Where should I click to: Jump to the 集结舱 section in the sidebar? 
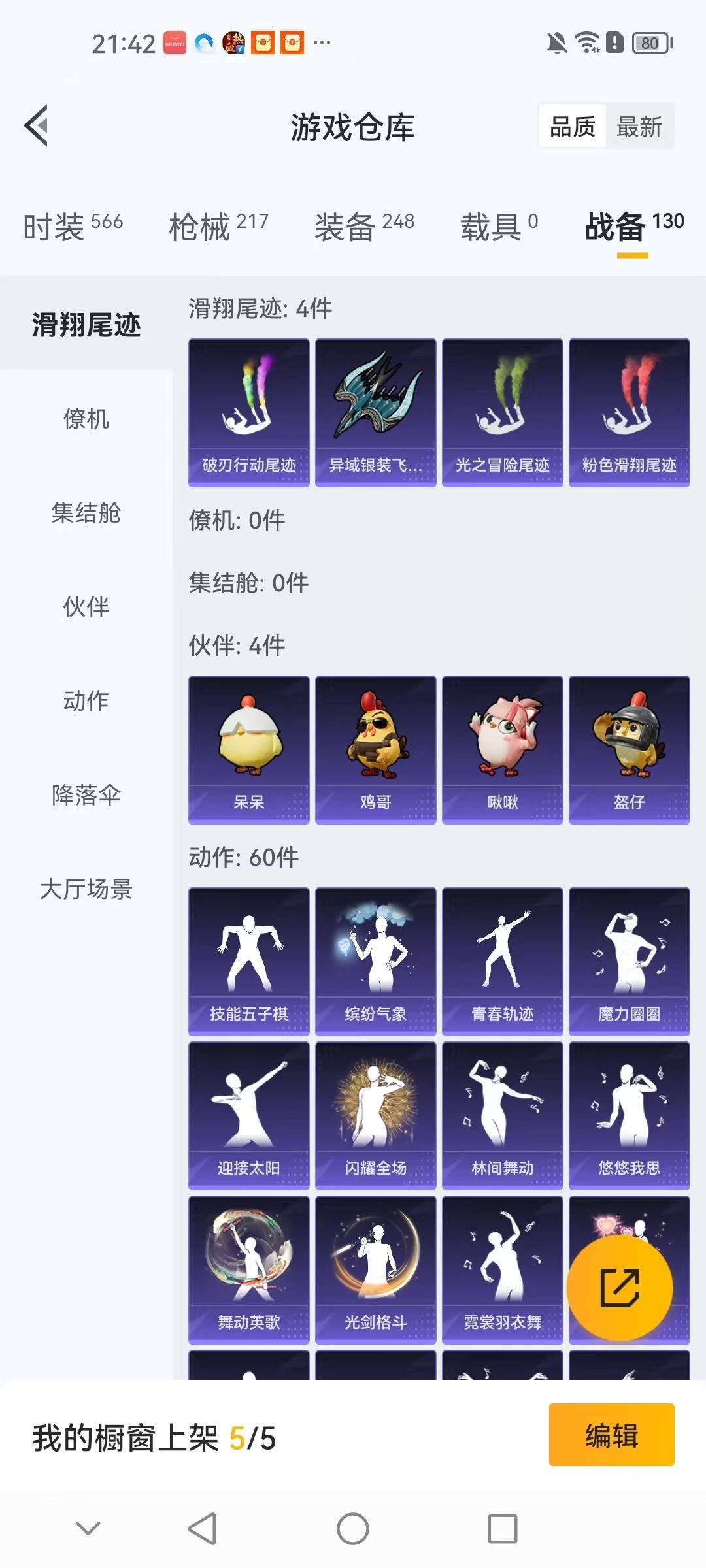86,513
